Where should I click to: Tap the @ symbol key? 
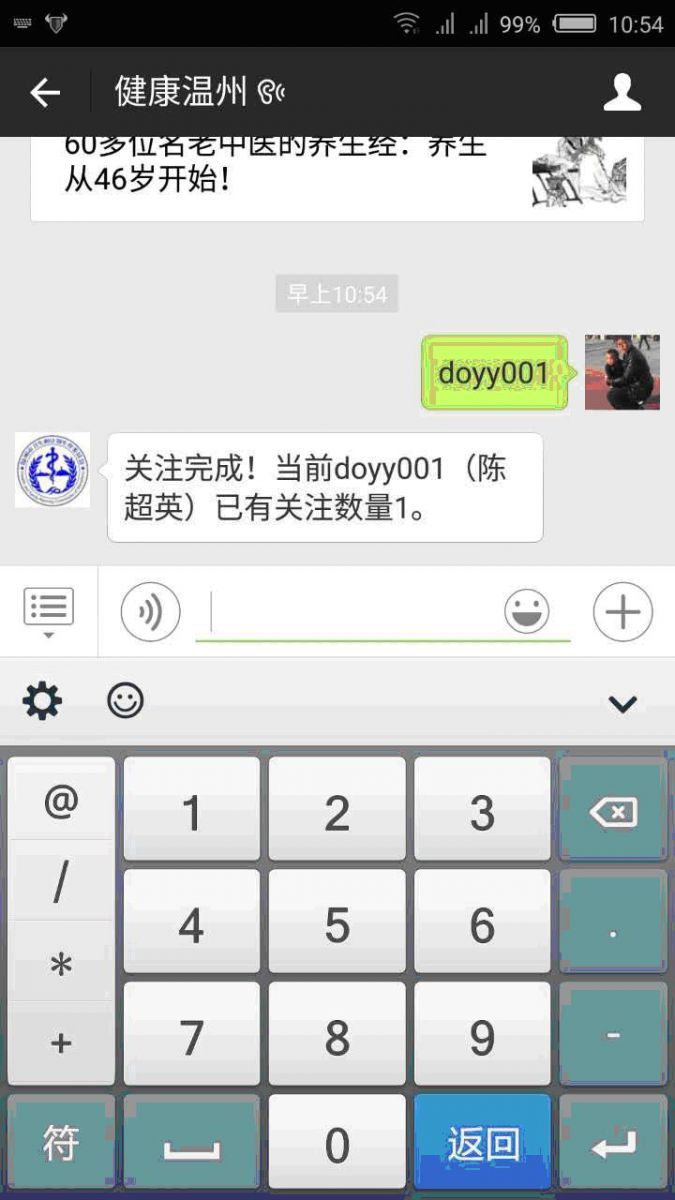pos(61,802)
